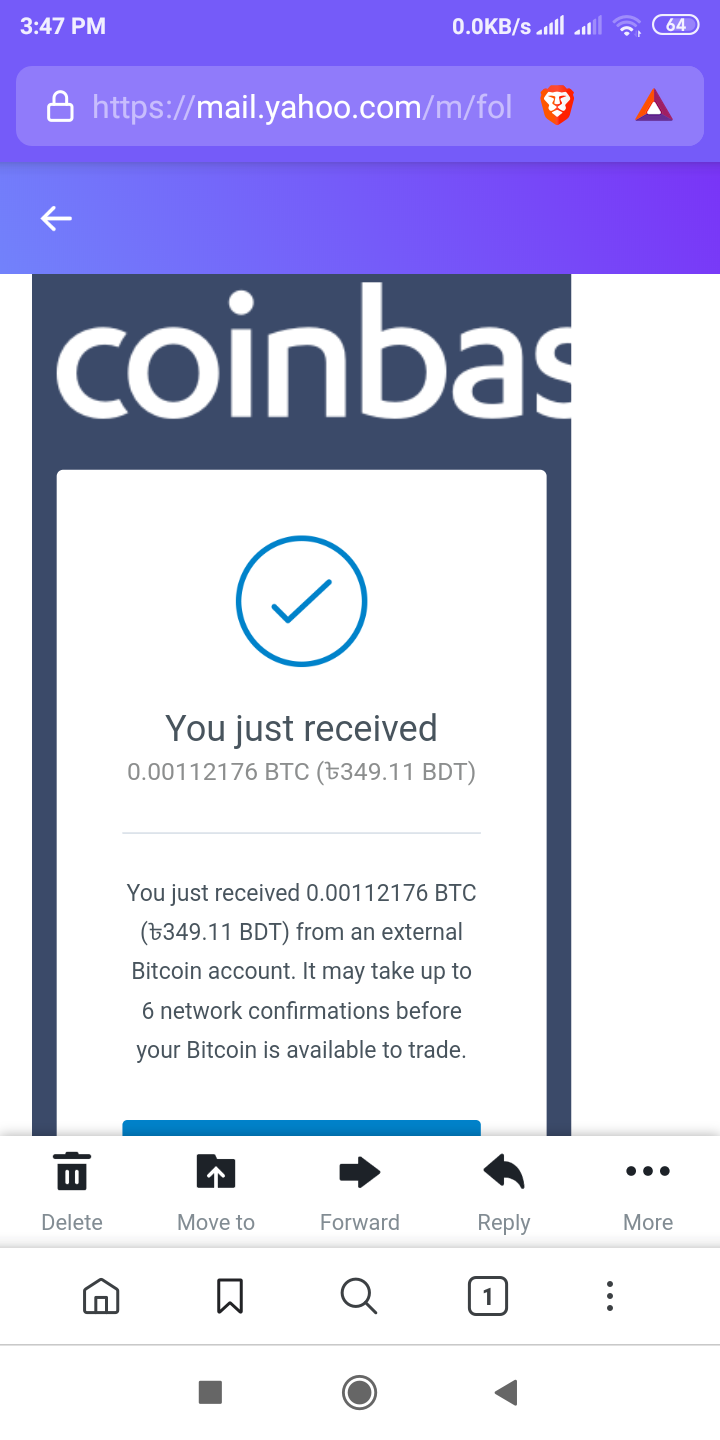The height and width of the screenshot is (1440, 720).
Task: Move email to another folder
Action: 216,1190
